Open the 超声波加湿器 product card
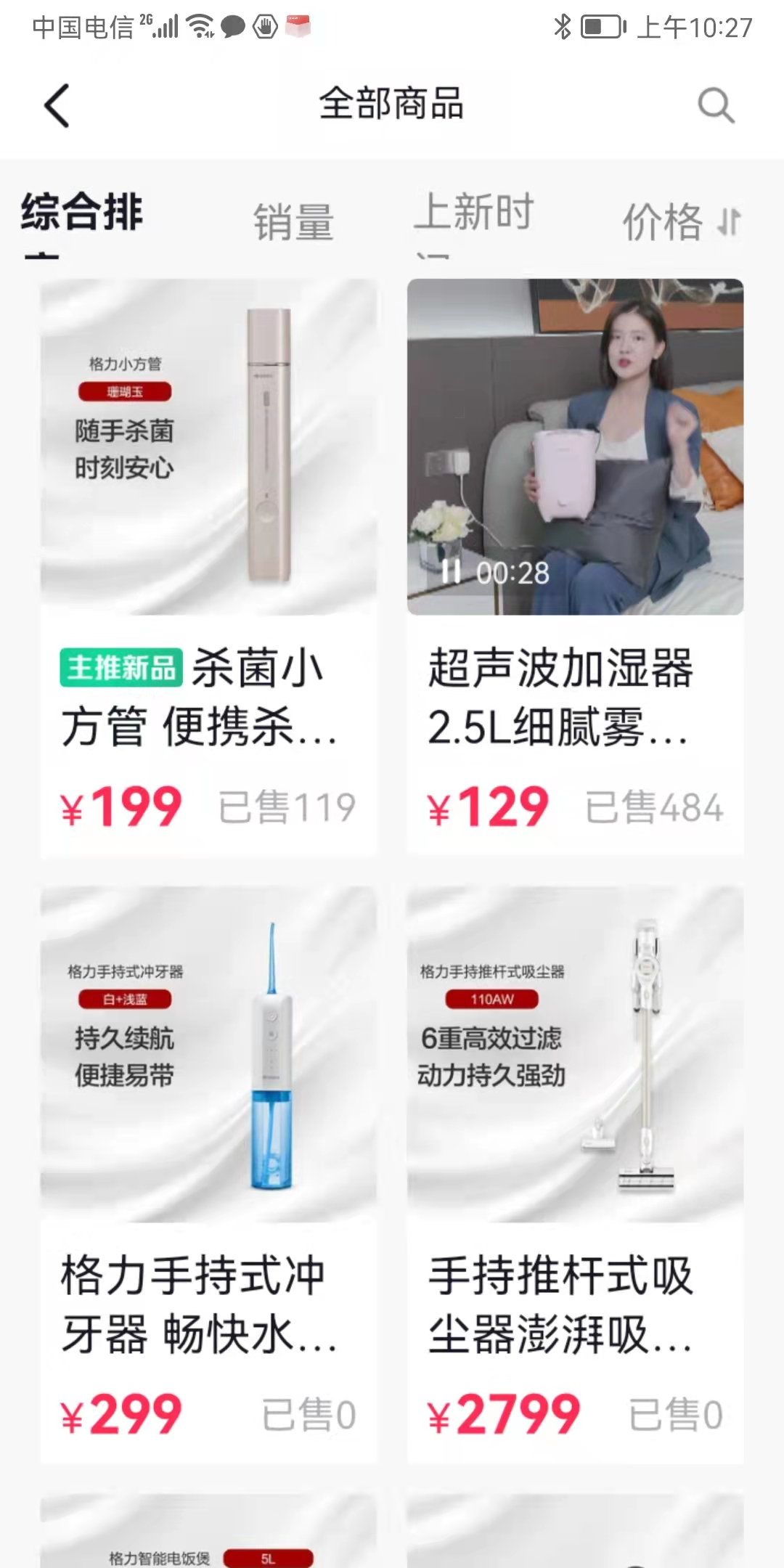 tap(575, 697)
